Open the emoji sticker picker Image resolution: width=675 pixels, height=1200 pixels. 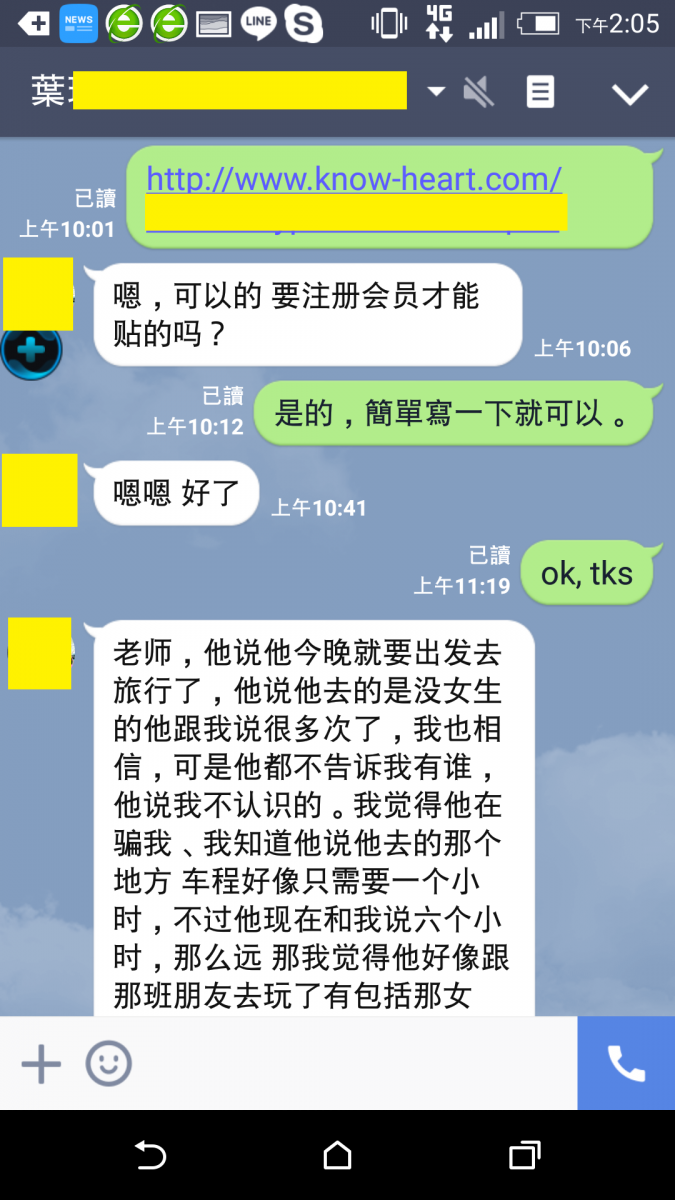(108, 1064)
